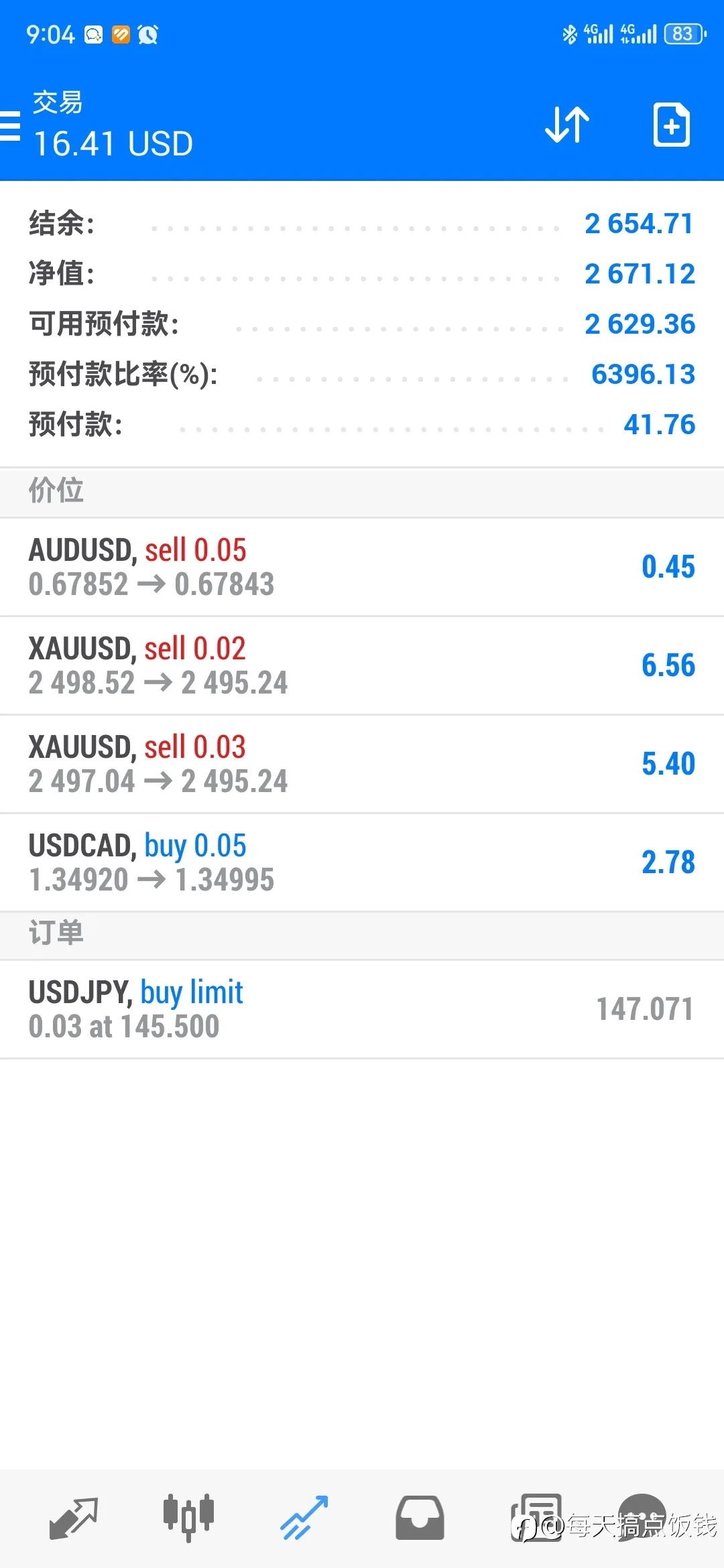Screen dimensions: 724x1568
Task: Tap the sort arrows icon
Action: [567, 125]
